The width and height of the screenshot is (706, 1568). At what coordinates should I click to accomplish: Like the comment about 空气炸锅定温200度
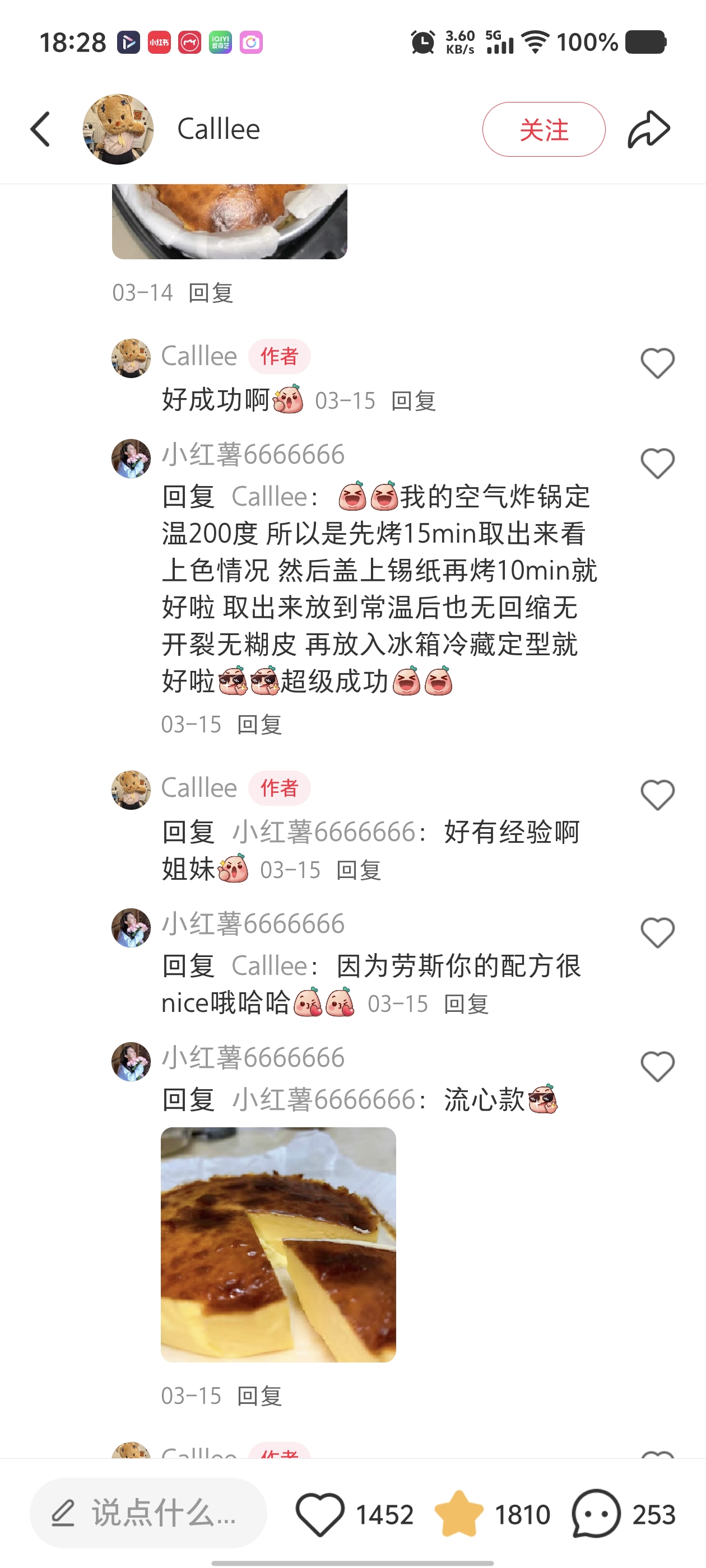point(658,463)
